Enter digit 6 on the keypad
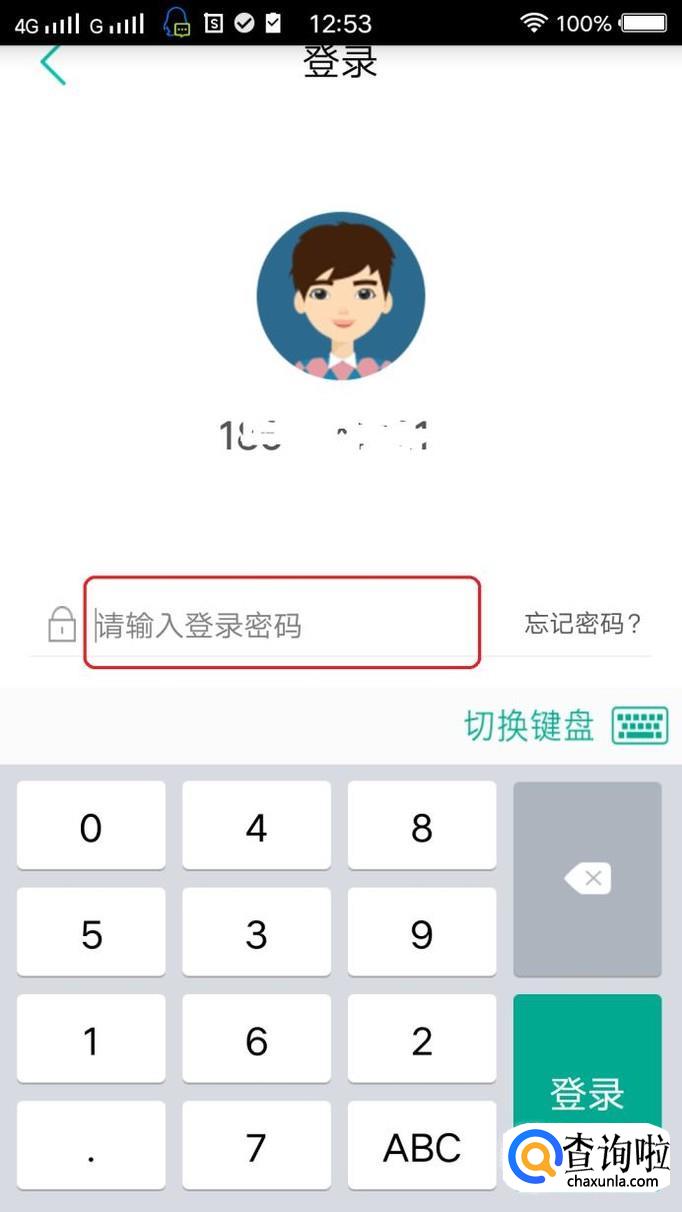The image size is (682, 1212). pos(257,1040)
